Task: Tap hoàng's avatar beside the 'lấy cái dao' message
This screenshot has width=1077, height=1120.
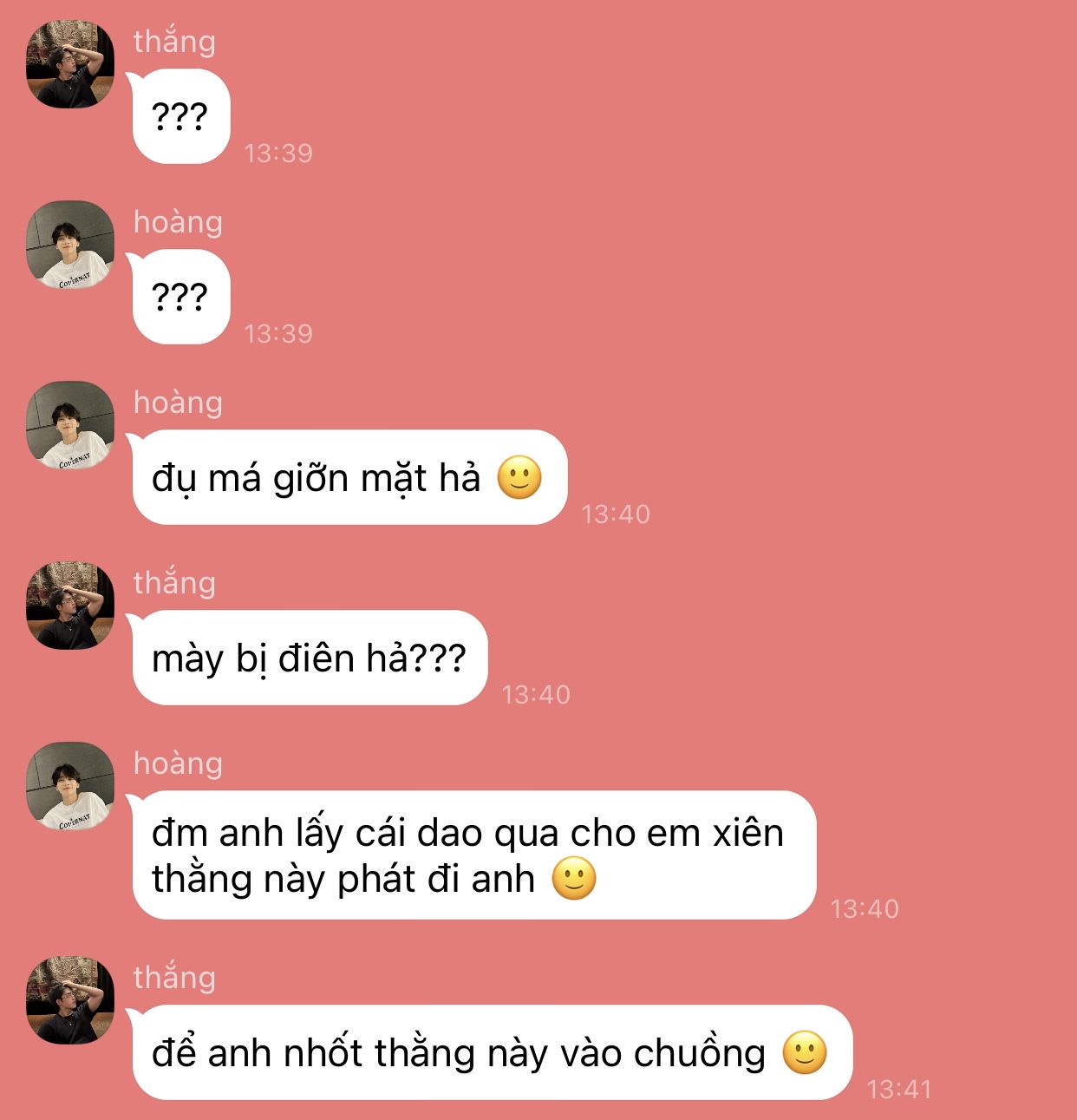Action: point(70,786)
